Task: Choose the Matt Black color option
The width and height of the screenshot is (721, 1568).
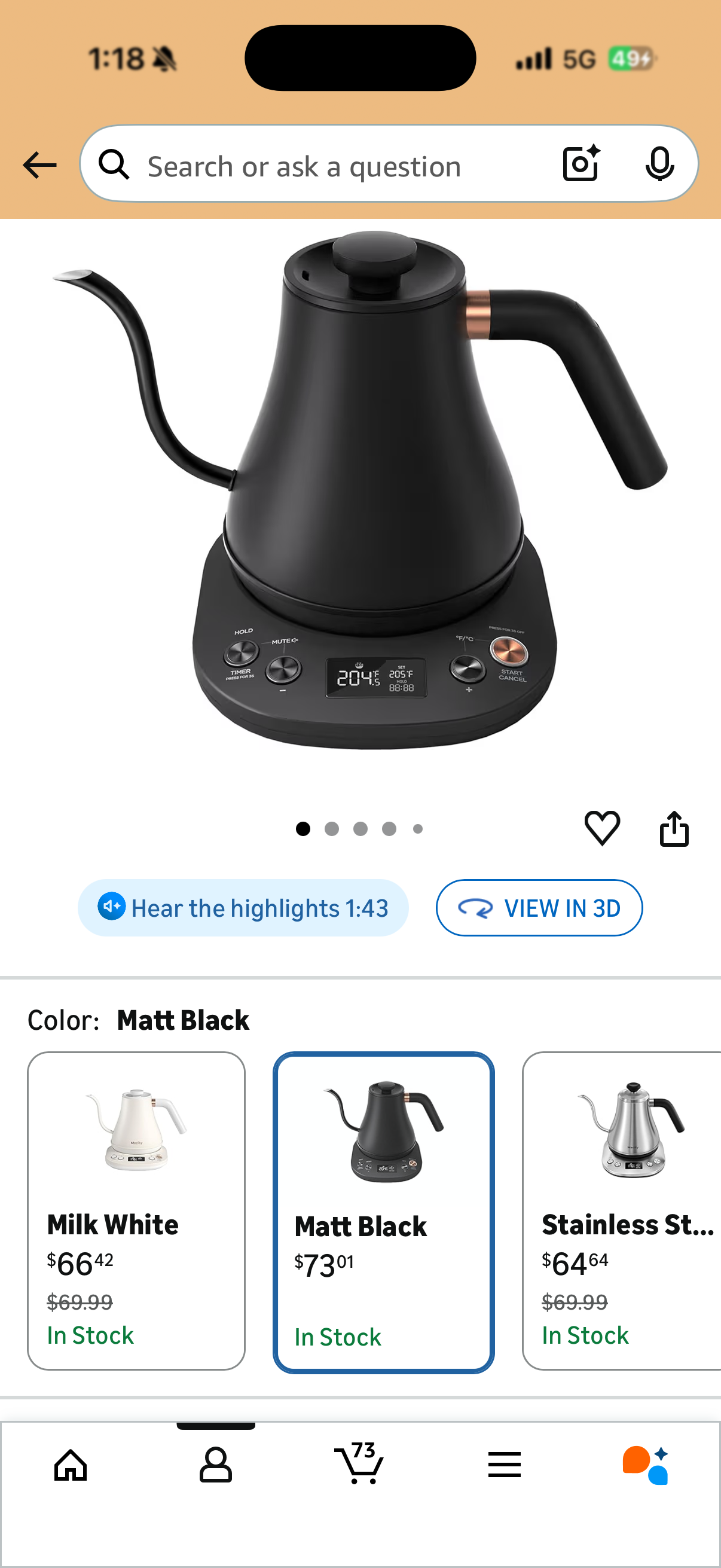Action: click(383, 1212)
